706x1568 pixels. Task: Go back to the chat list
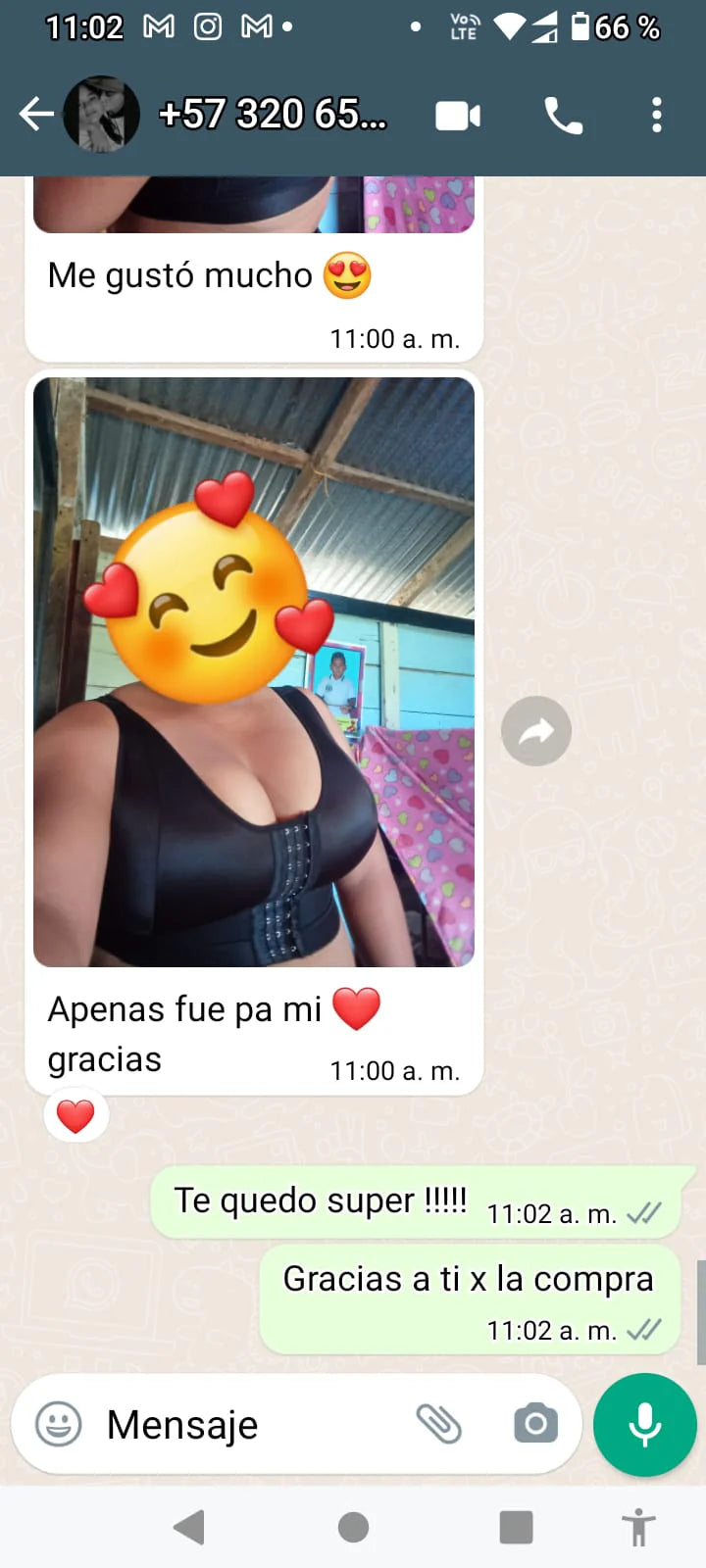point(35,115)
